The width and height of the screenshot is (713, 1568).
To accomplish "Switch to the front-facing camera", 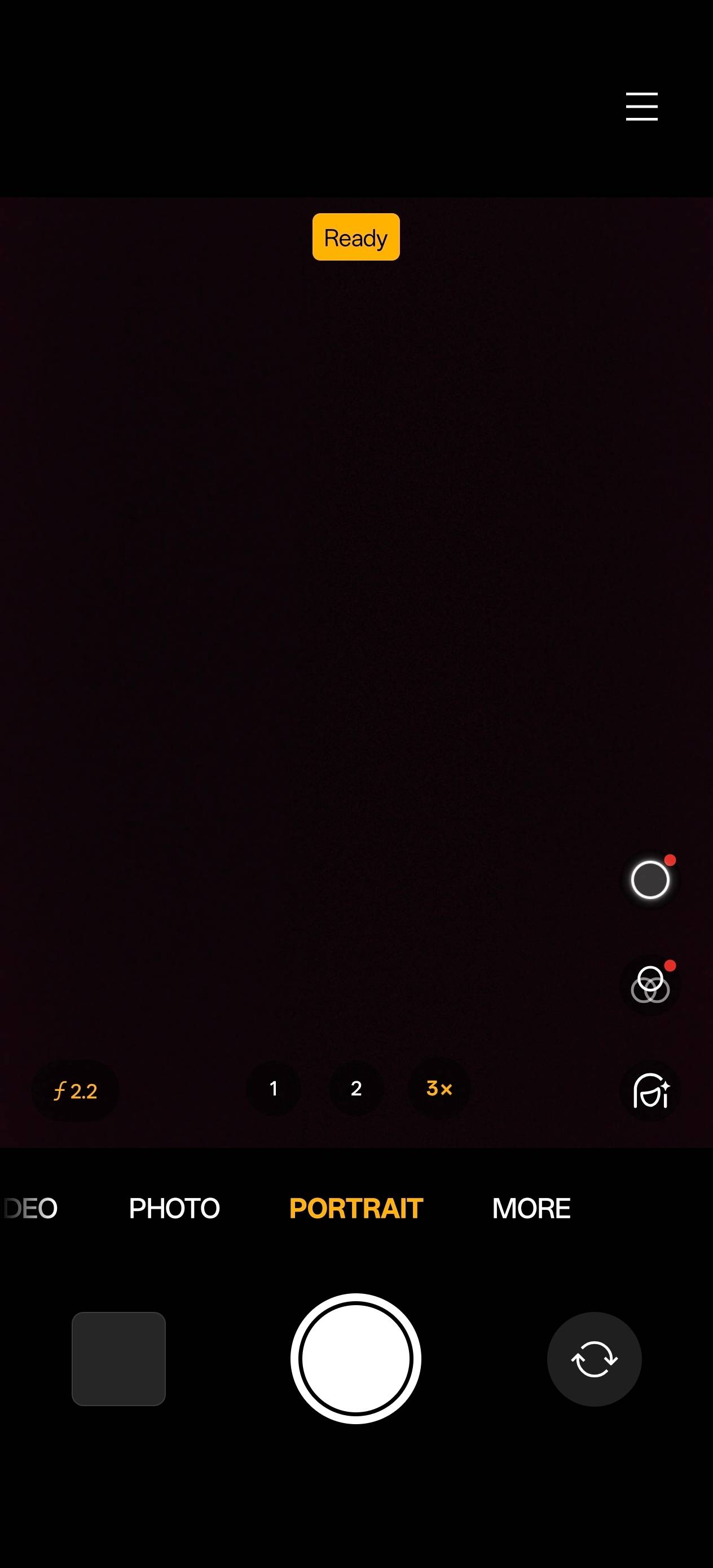I will 595,1359.
